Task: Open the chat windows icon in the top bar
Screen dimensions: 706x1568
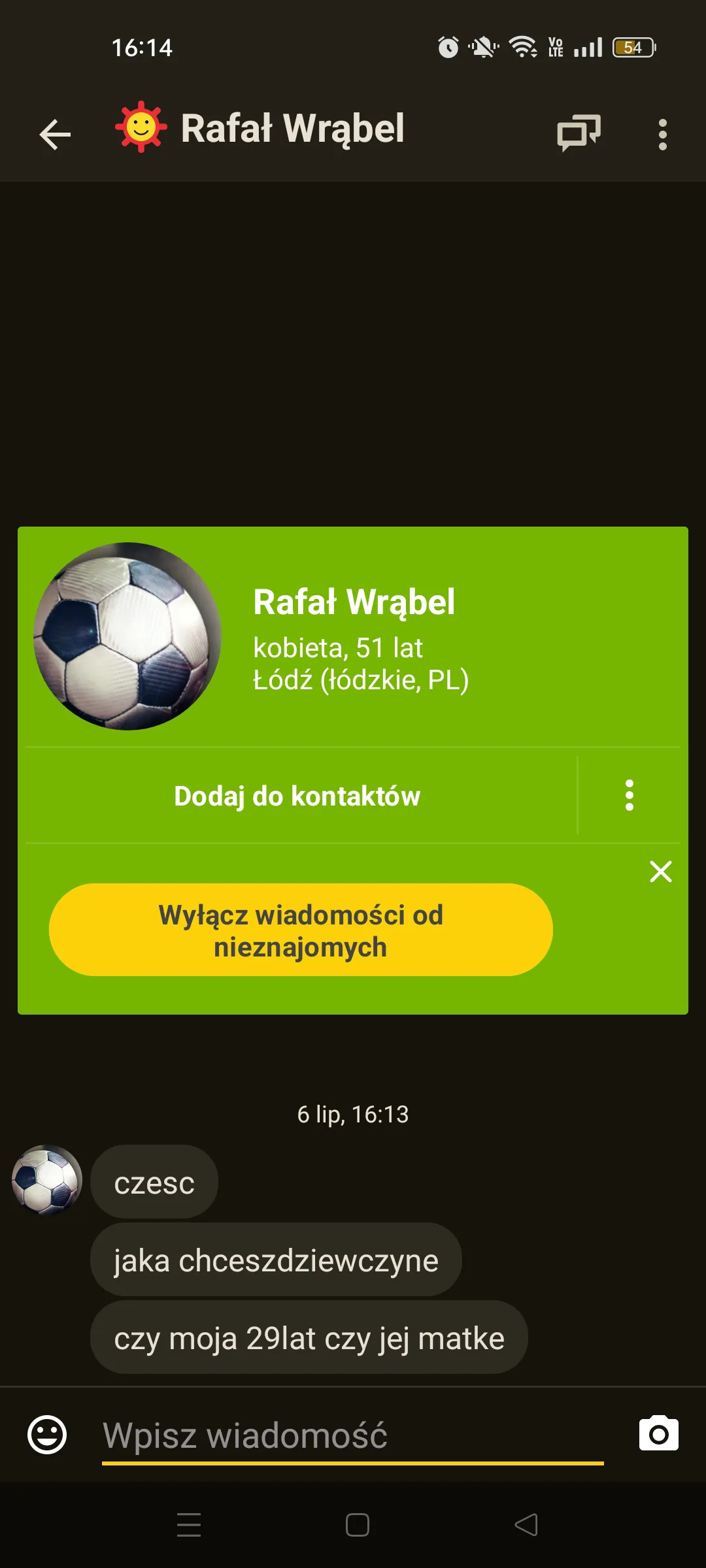Action: pos(579,133)
